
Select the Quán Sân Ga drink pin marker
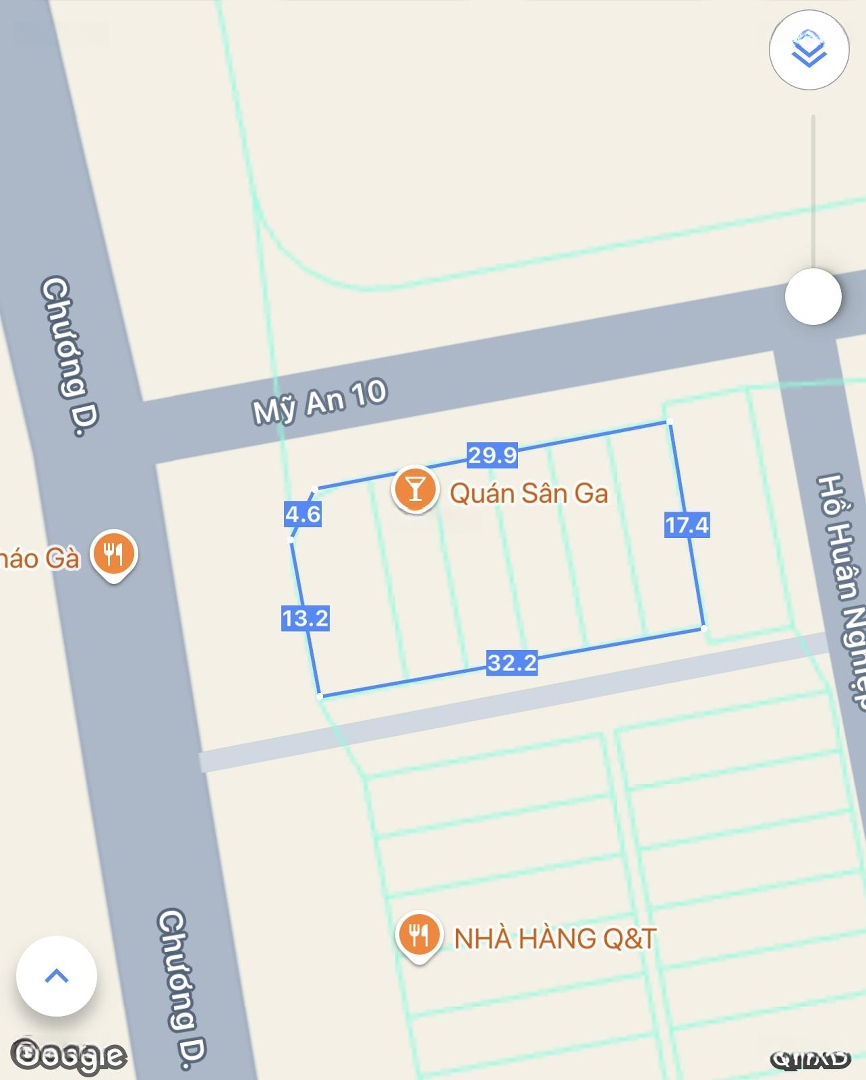click(415, 491)
